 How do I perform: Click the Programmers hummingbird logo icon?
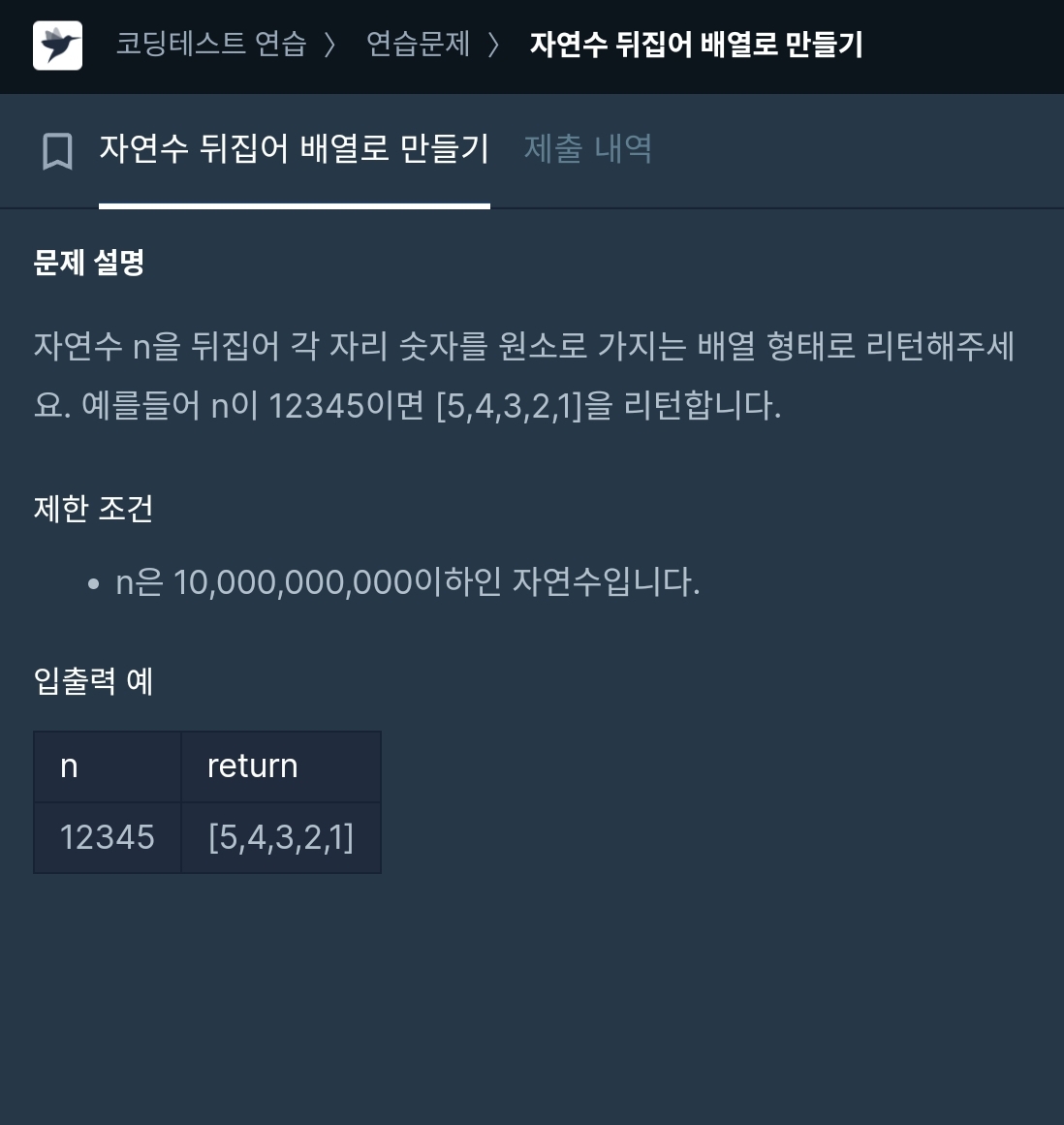tap(57, 47)
